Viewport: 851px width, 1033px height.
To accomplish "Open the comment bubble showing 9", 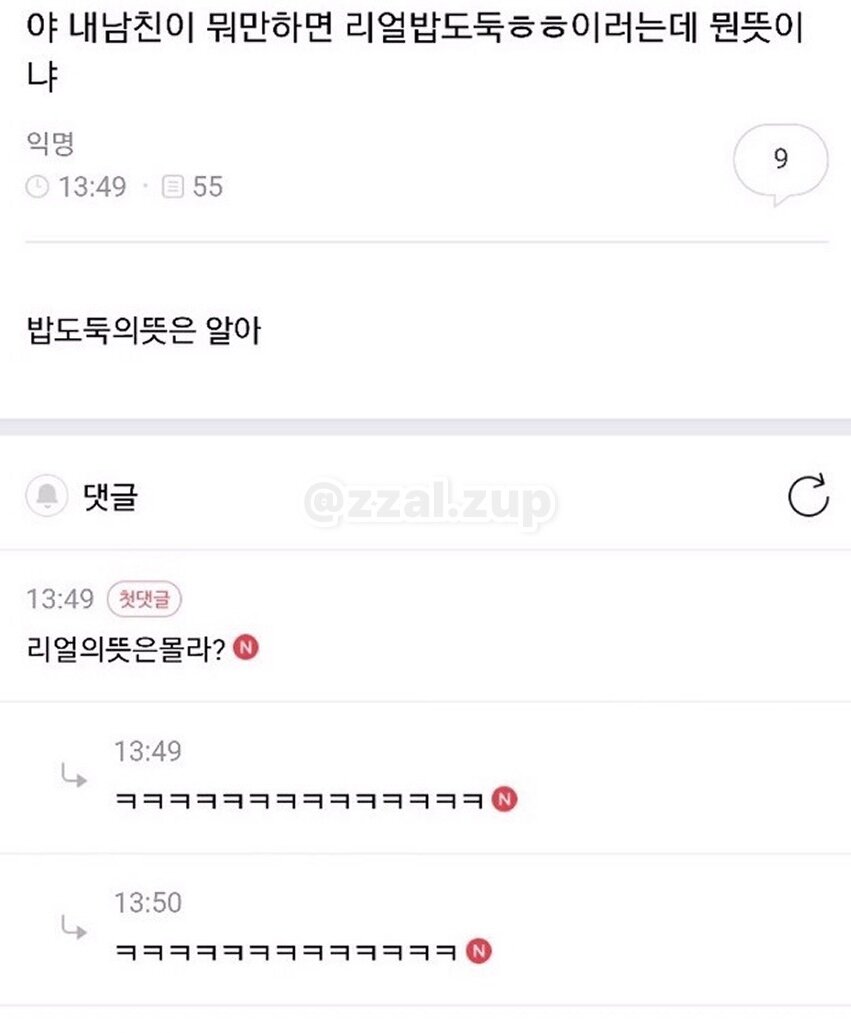I will (x=781, y=162).
